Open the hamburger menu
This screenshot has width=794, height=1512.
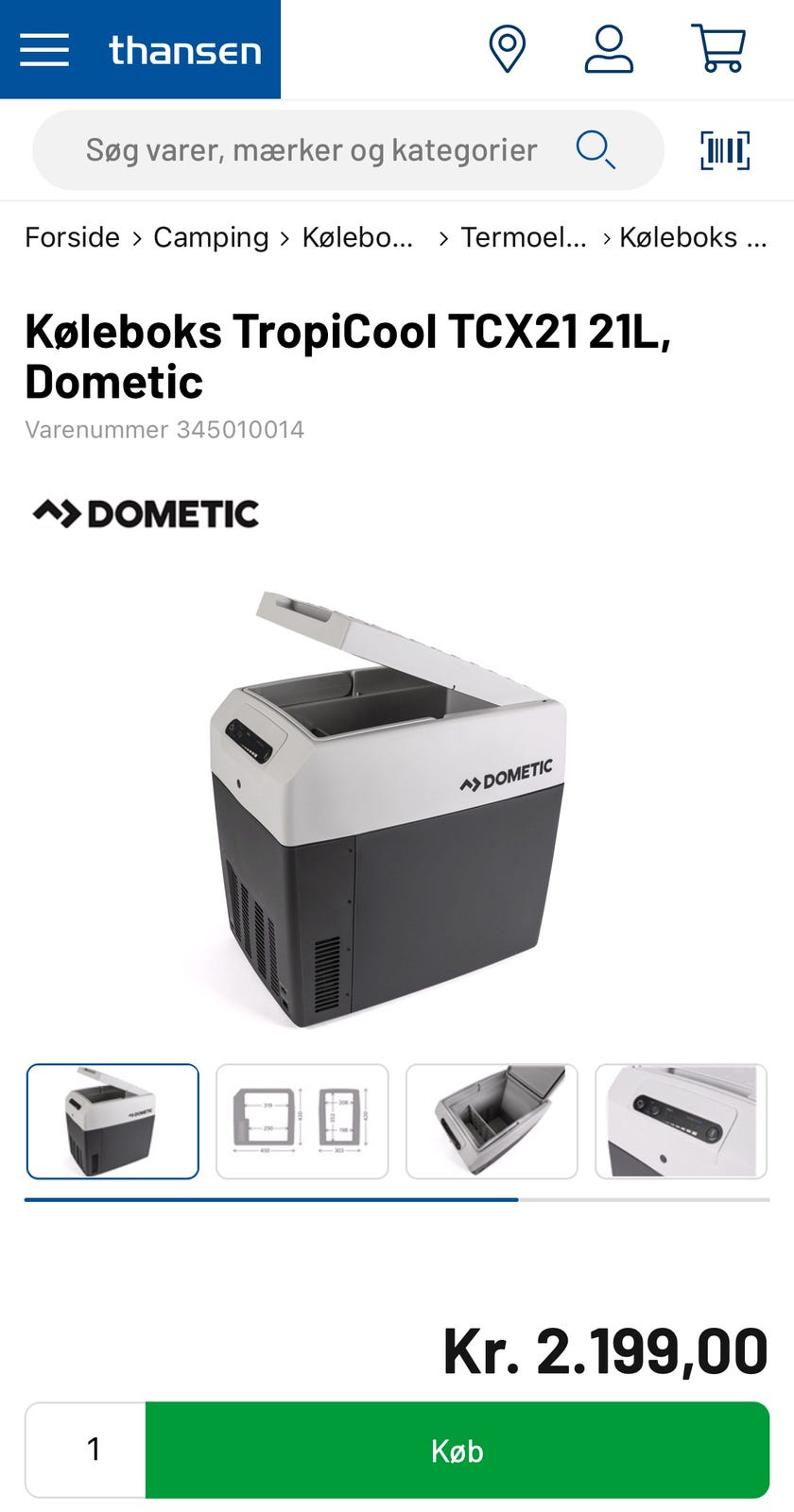[x=44, y=49]
